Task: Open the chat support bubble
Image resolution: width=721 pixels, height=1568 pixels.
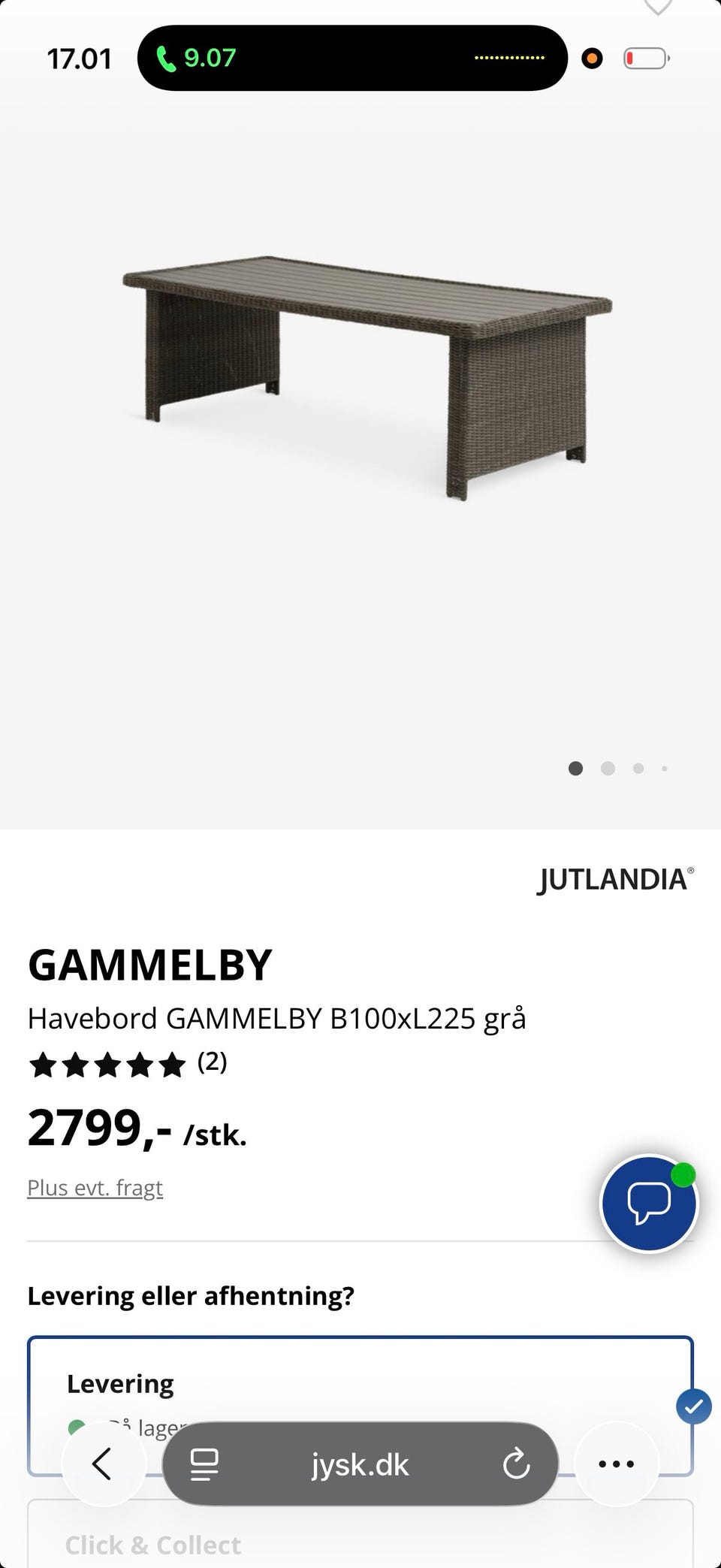Action: [648, 1203]
